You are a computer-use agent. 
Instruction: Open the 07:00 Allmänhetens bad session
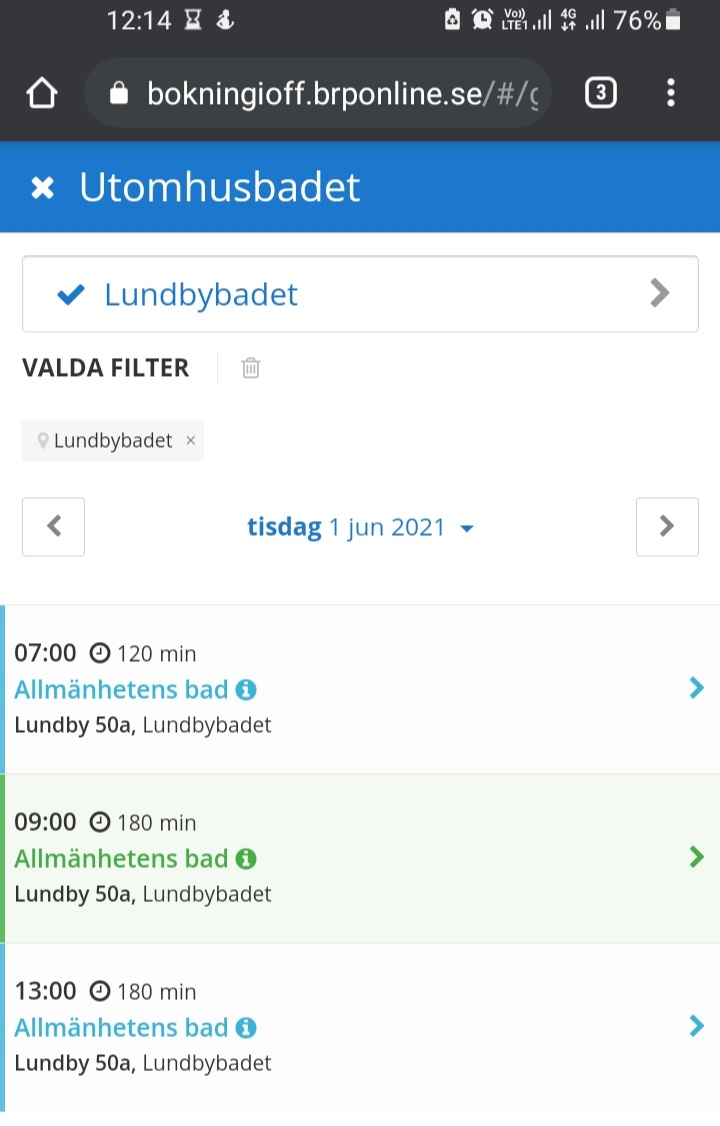360,689
